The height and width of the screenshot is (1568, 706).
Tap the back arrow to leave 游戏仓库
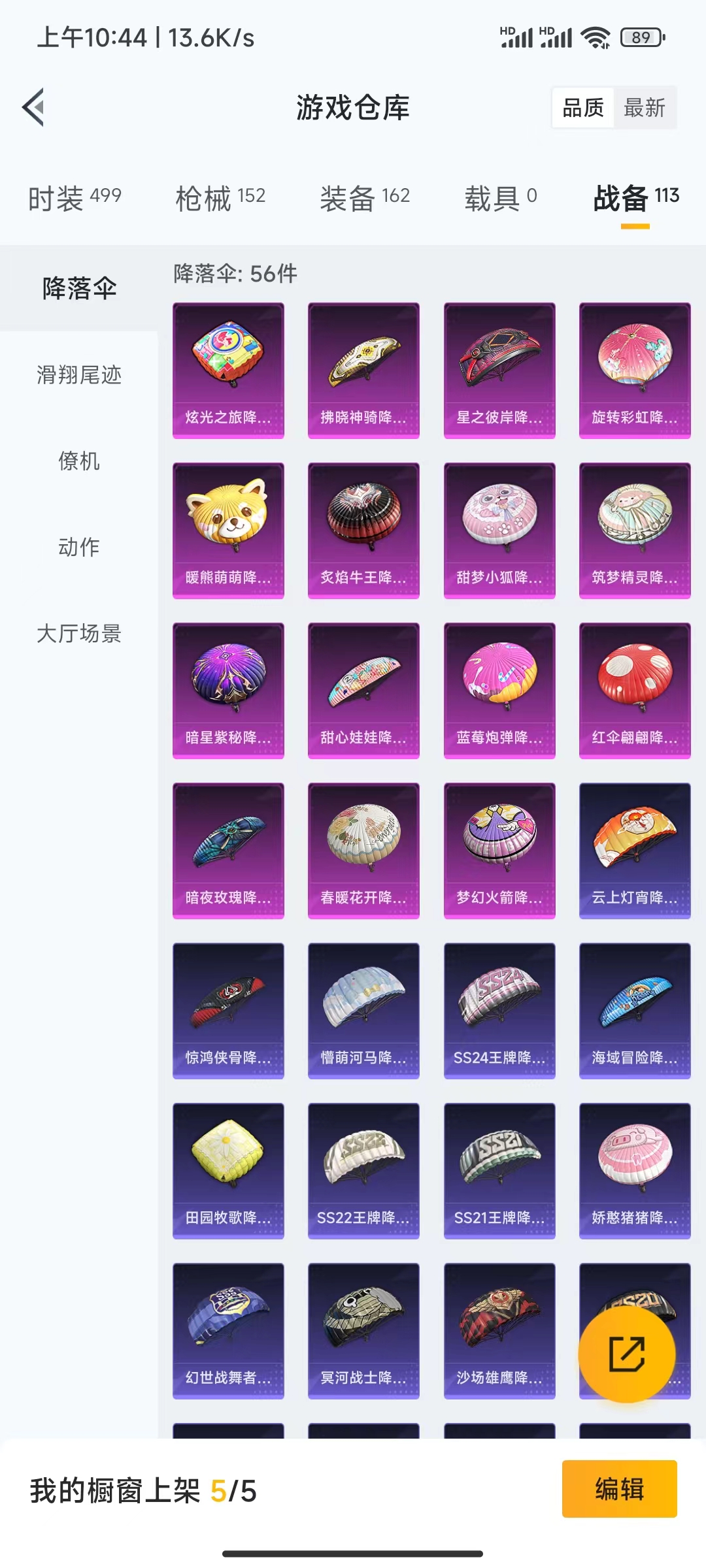32,108
